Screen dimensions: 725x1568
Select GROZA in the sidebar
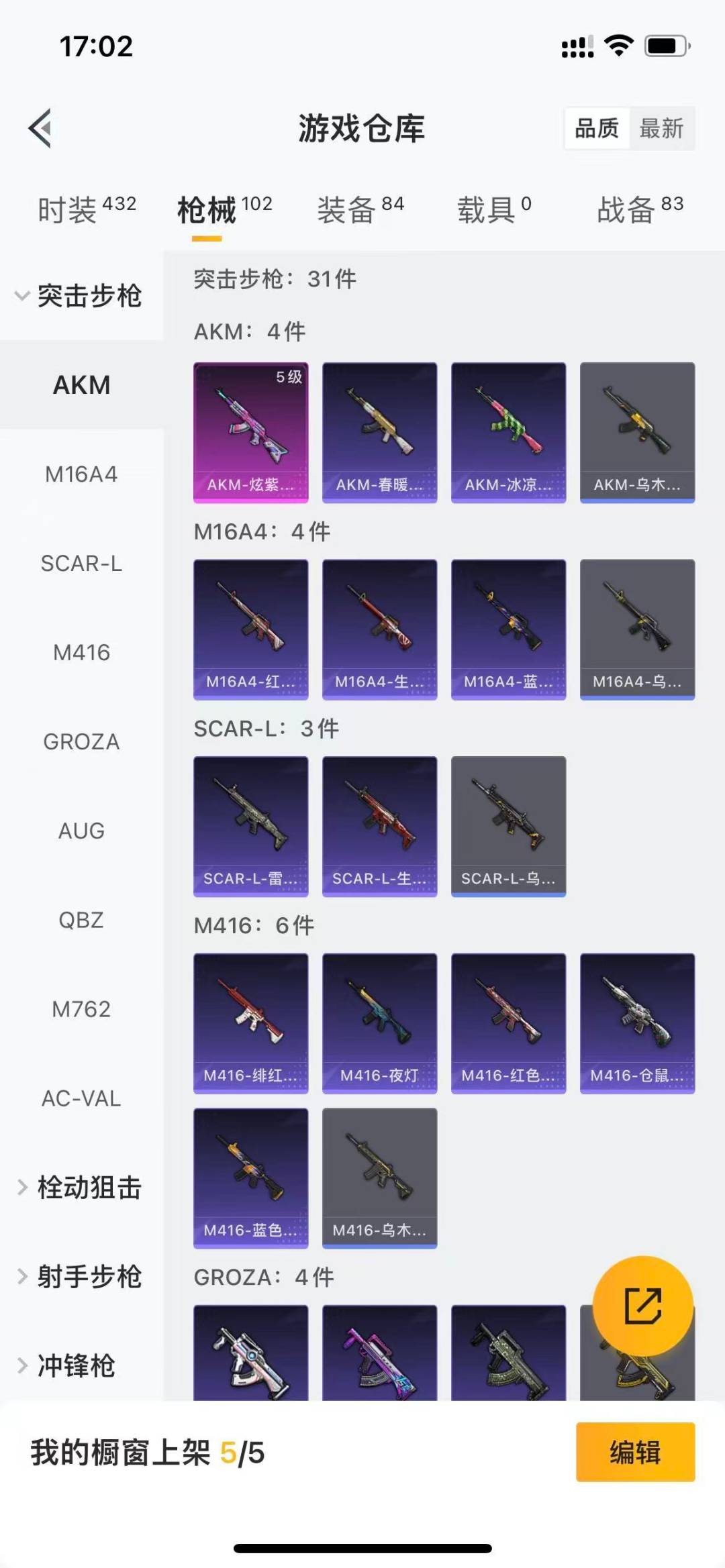[81, 742]
